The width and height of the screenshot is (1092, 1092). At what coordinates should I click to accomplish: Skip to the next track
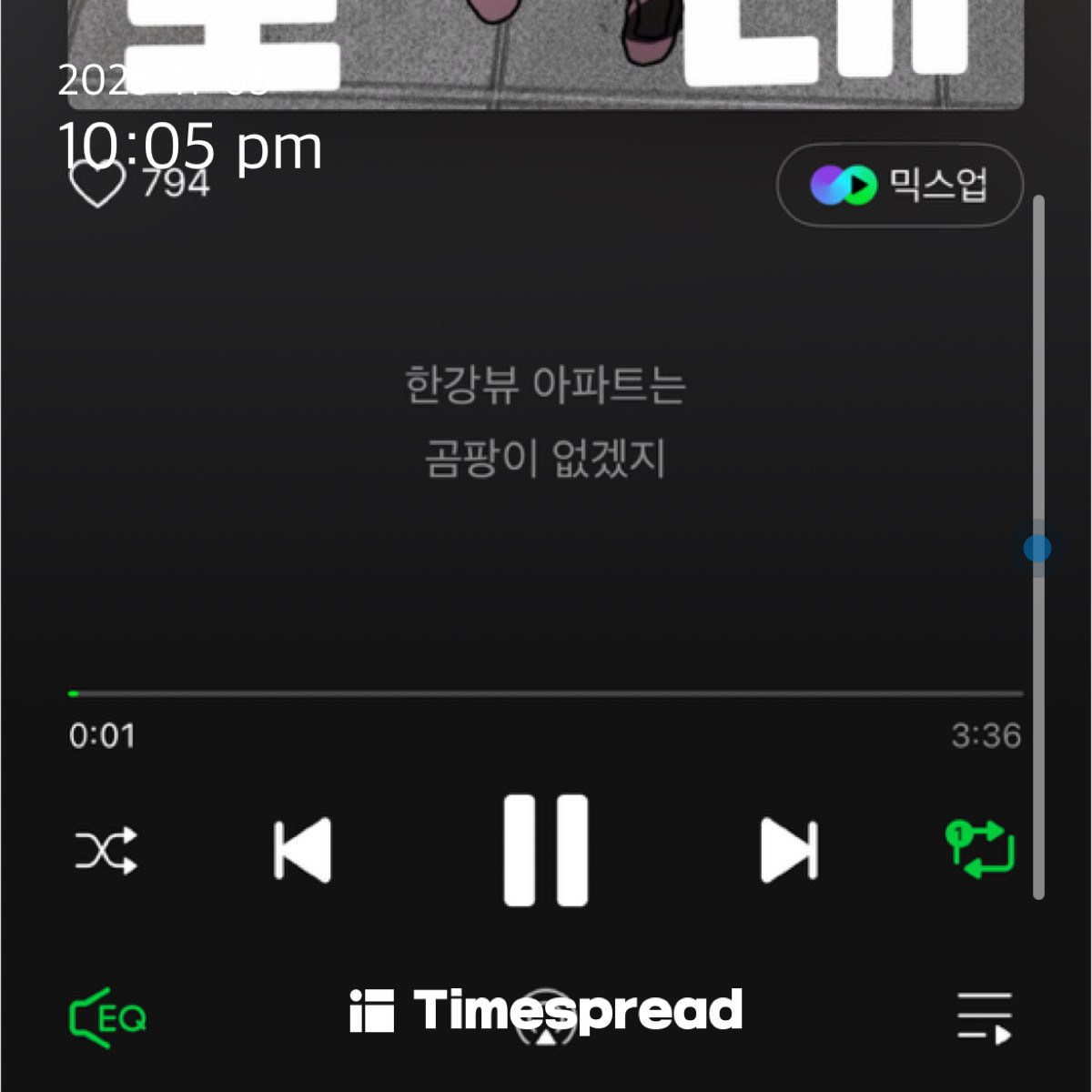click(x=789, y=851)
